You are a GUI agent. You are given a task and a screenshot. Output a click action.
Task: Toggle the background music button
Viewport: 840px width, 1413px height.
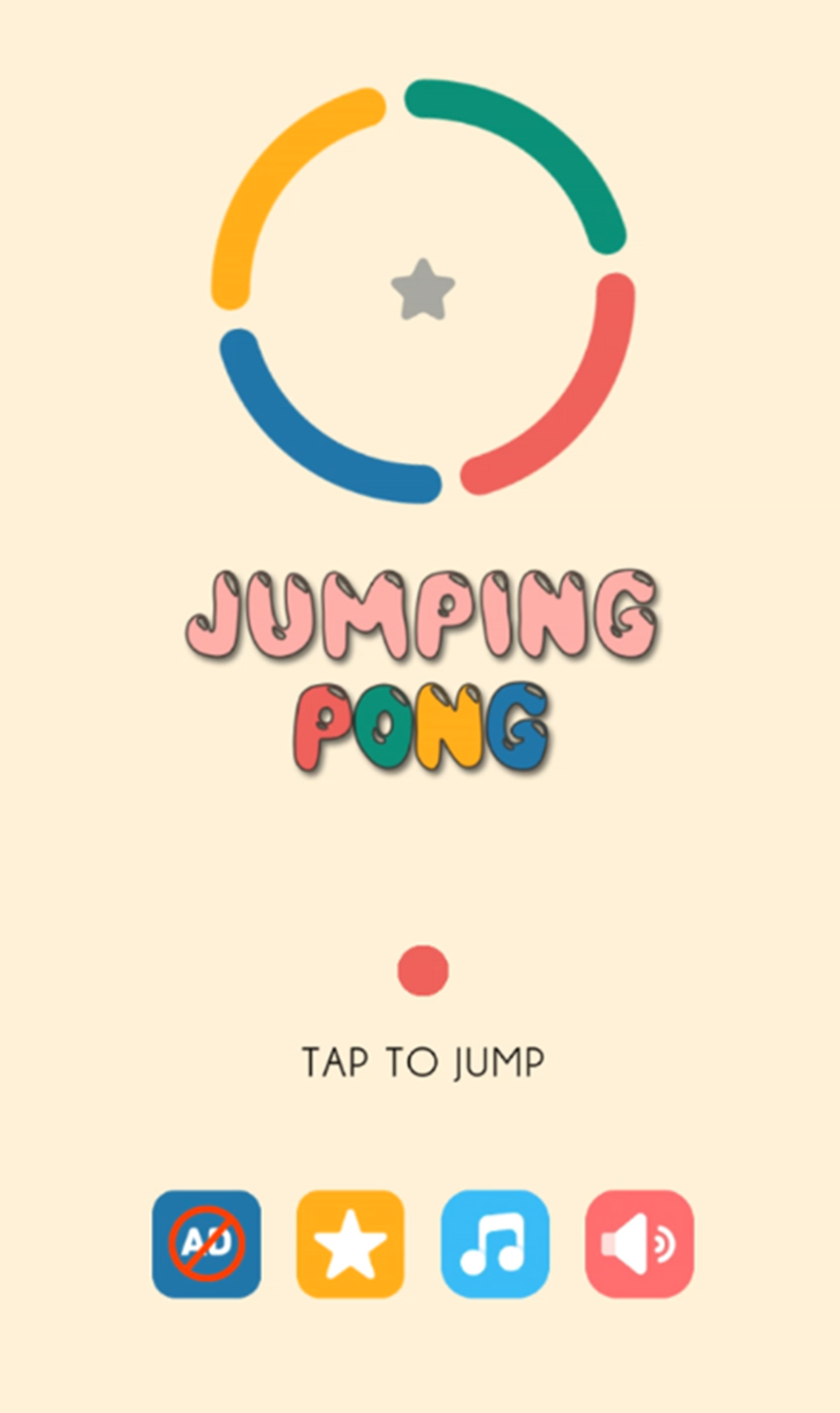coord(495,1244)
